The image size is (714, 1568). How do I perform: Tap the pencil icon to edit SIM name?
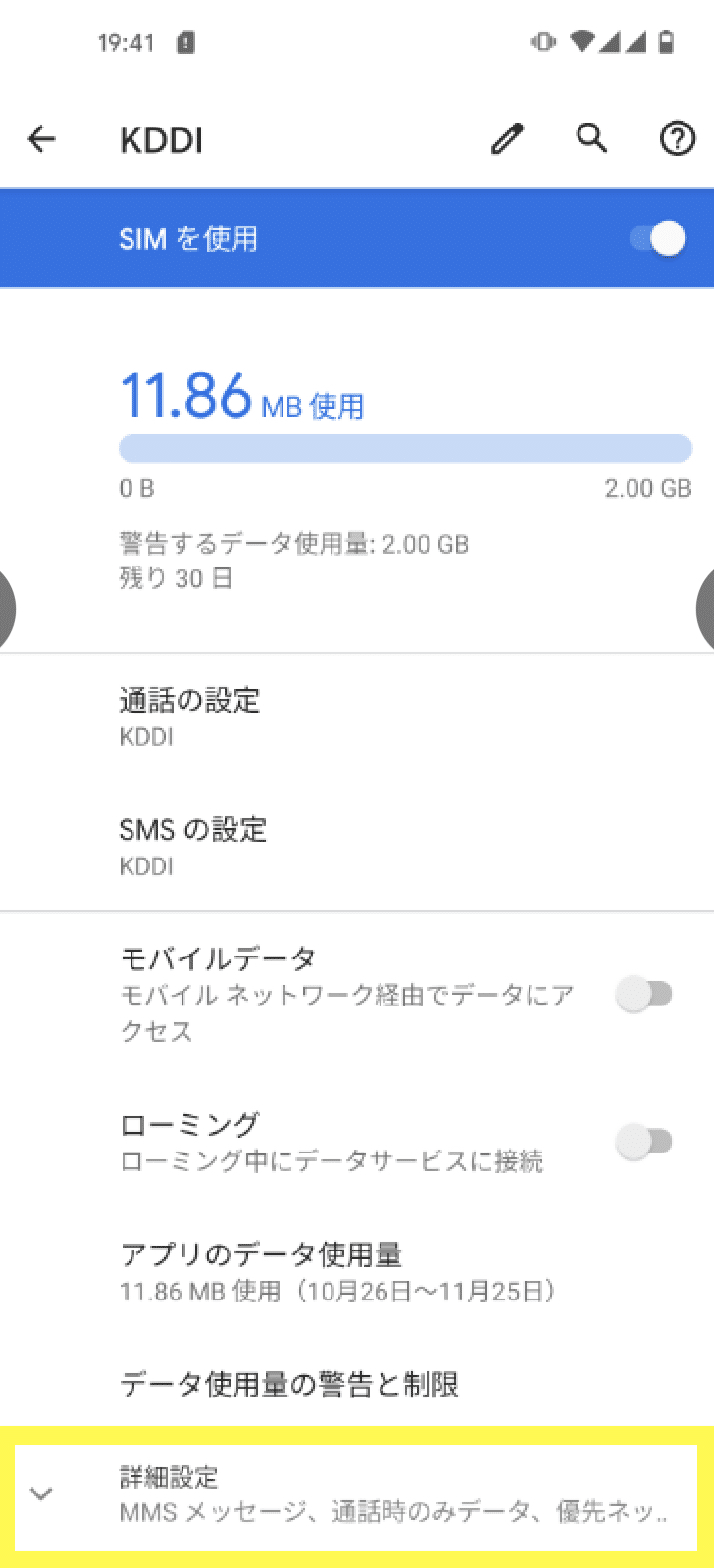click(x=508, y=140)
